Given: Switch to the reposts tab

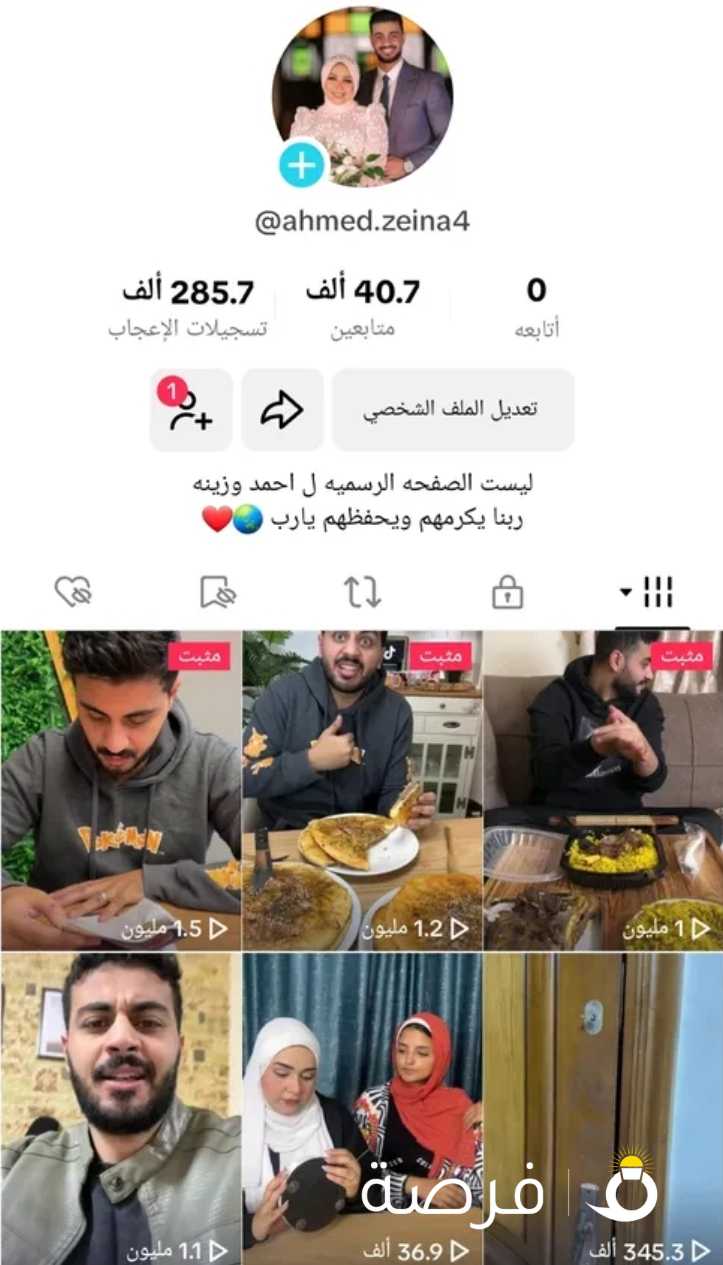Looking at the screenshot, I should [362, 592].
